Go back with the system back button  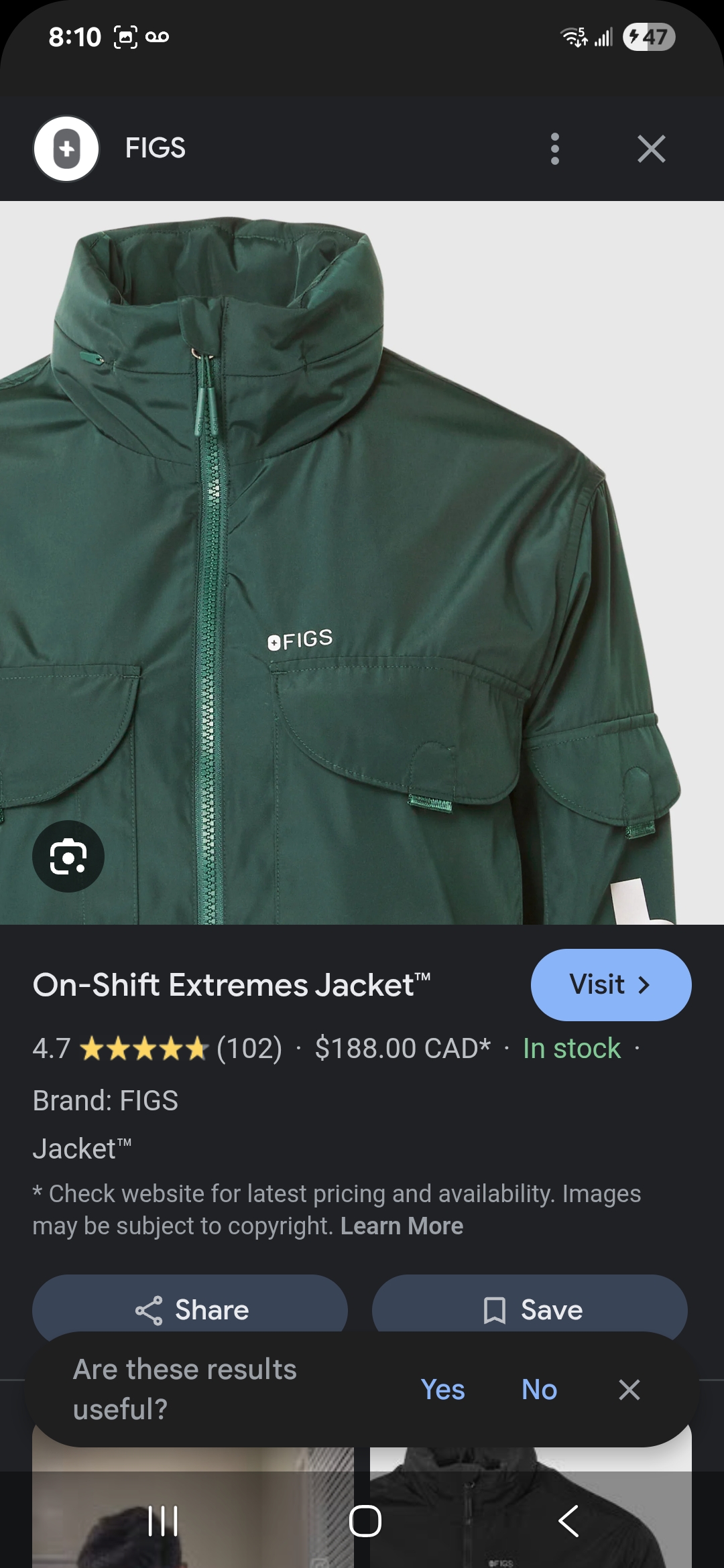tap(568, 1520)
